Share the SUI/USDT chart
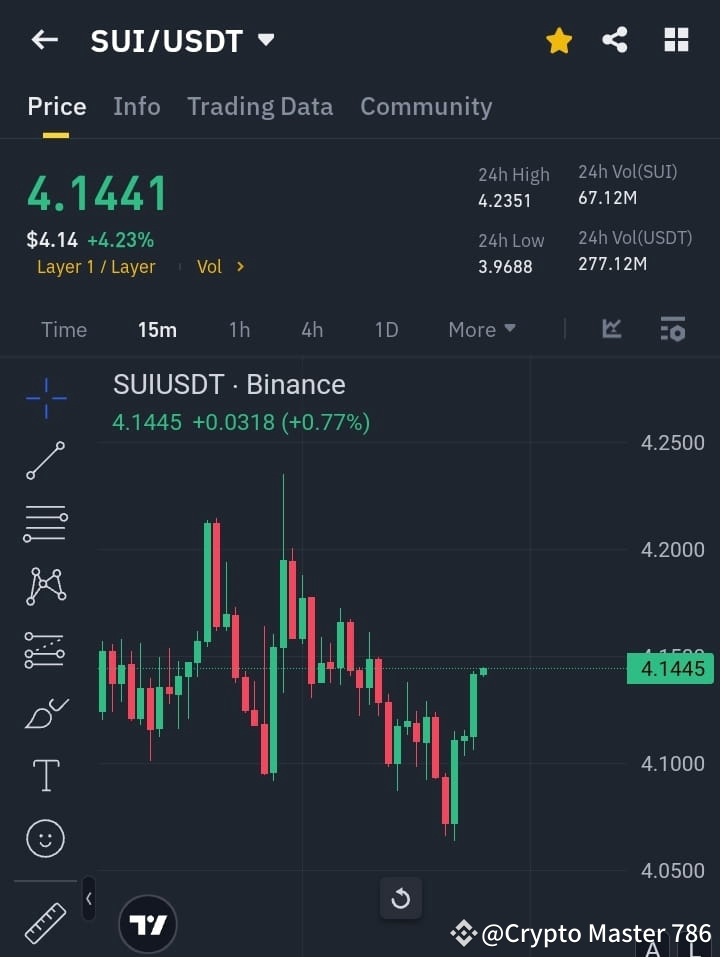720x957 pixels. point(615,40)
